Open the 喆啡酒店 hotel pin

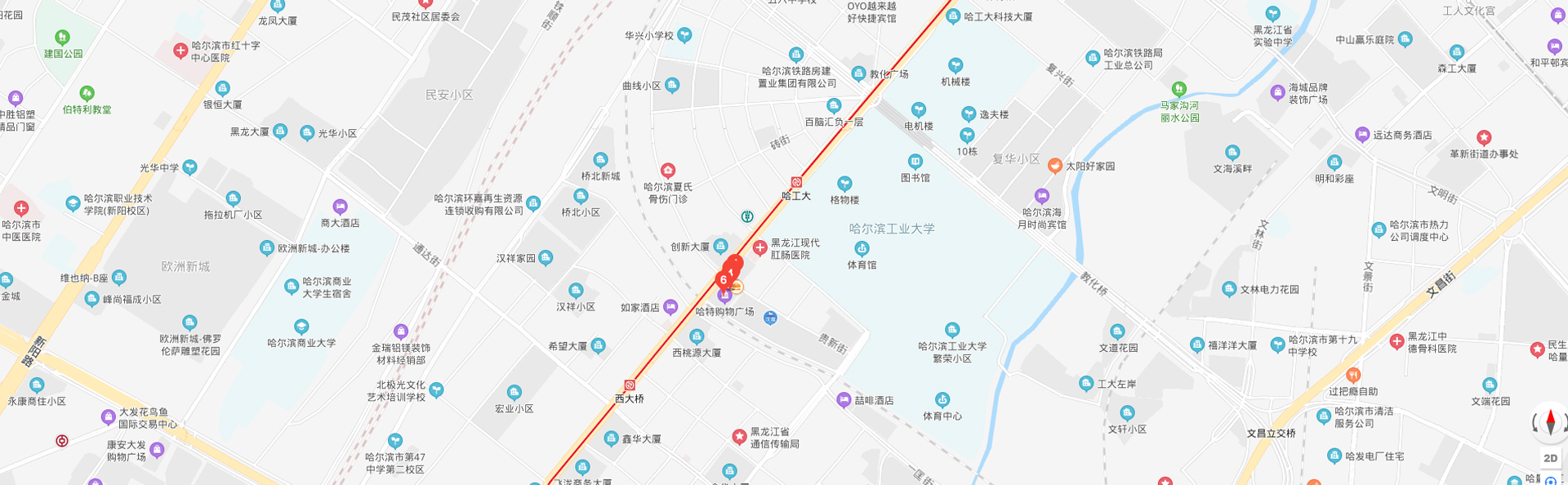coord(844,400)
